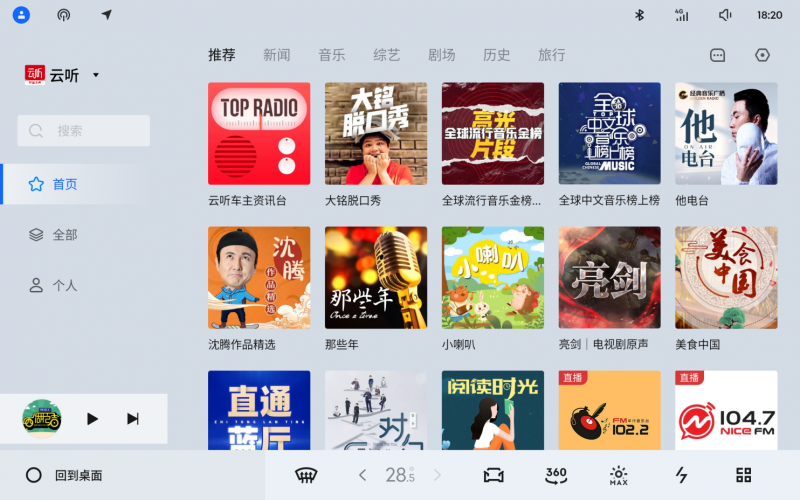Skip to the next track

(x=133, y=419)
